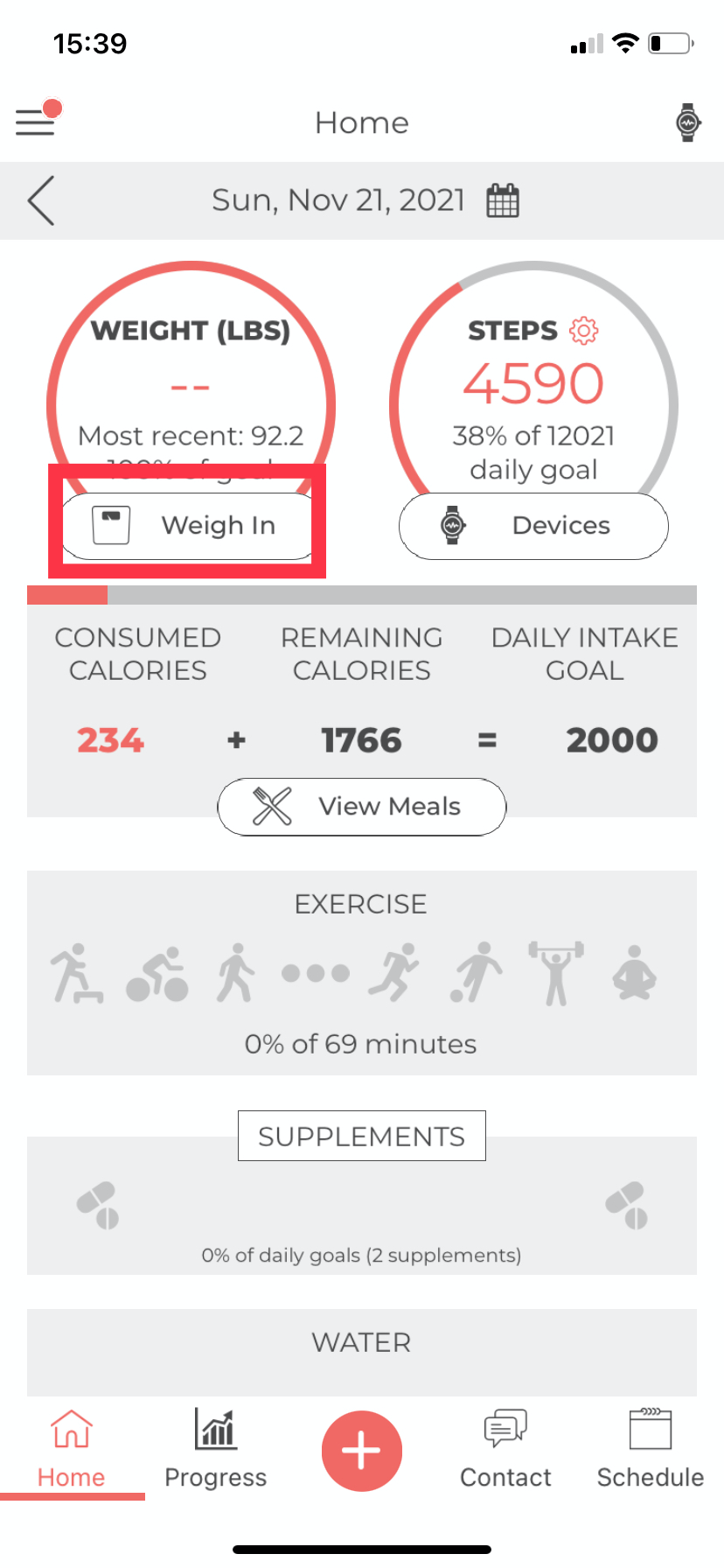The image size is (724, 1568).
Task: Show more exercises via the three dots
Action: (315, 973)
